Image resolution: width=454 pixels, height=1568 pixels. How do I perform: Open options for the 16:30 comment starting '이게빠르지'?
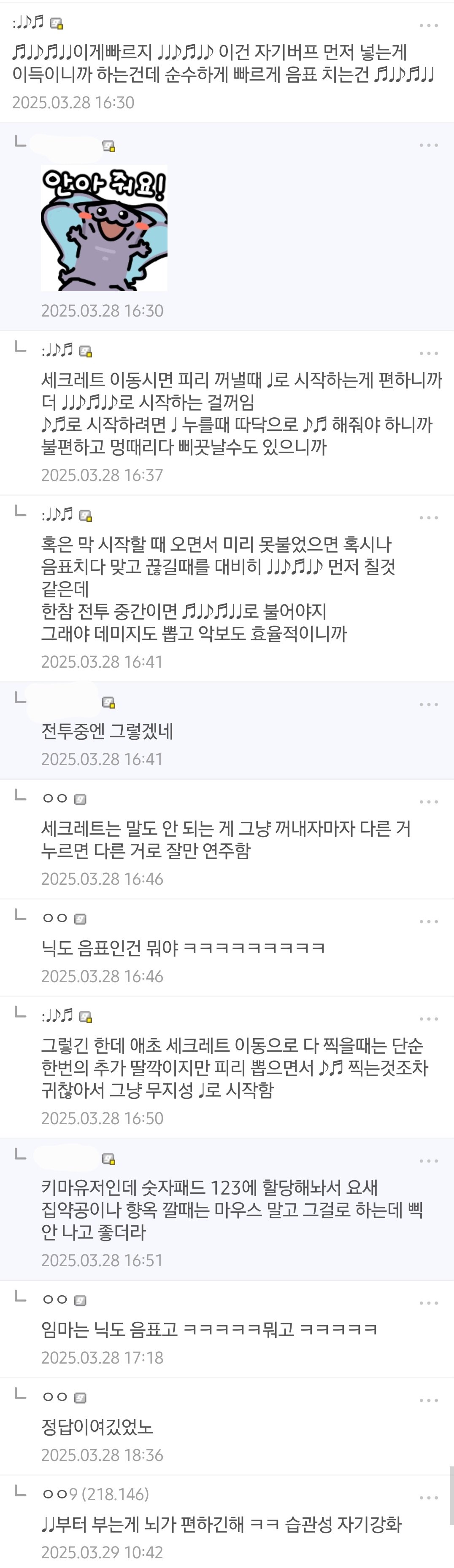[x=428, y=26]
